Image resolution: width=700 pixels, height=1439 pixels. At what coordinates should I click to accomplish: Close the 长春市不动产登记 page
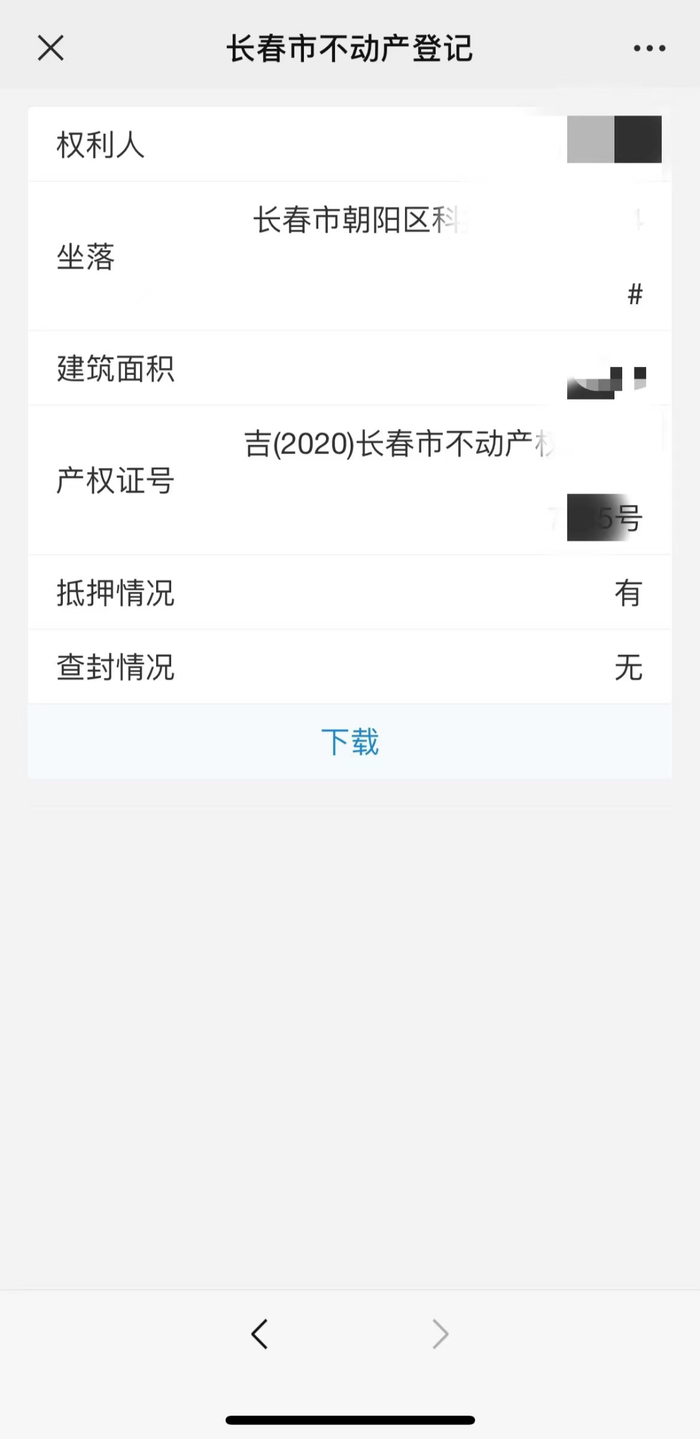(x=50, y=48)
